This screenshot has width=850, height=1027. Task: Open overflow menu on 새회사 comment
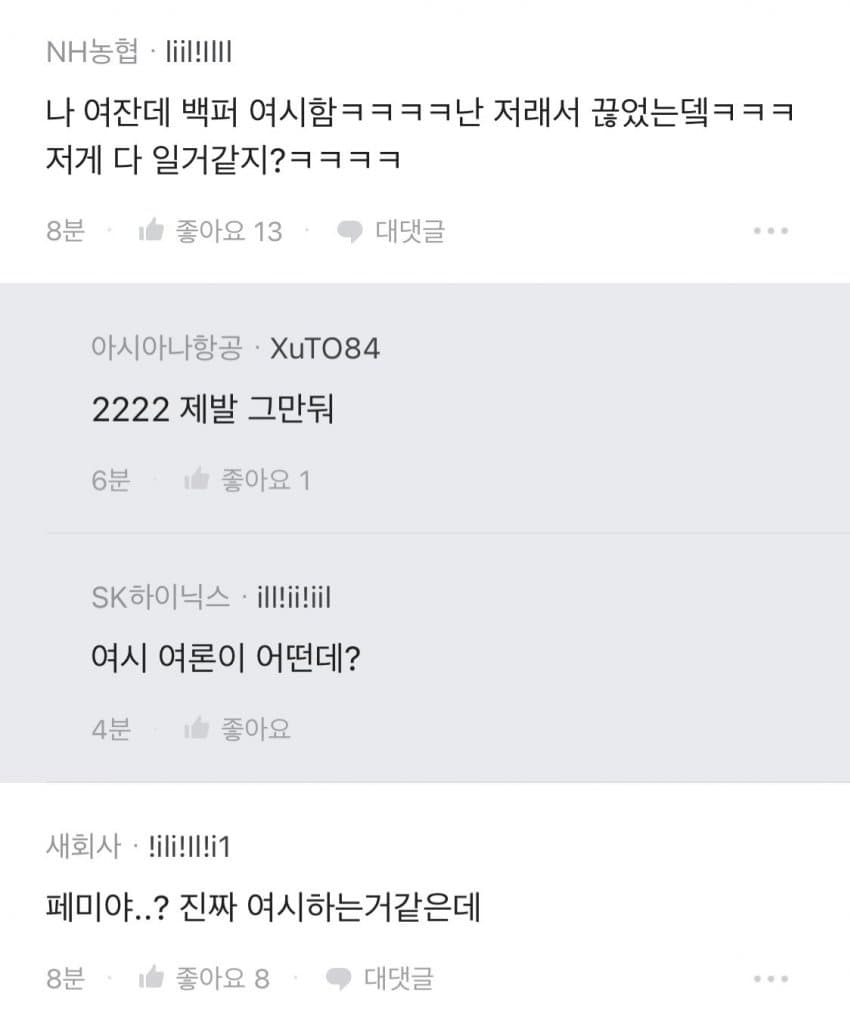point(771,978)
